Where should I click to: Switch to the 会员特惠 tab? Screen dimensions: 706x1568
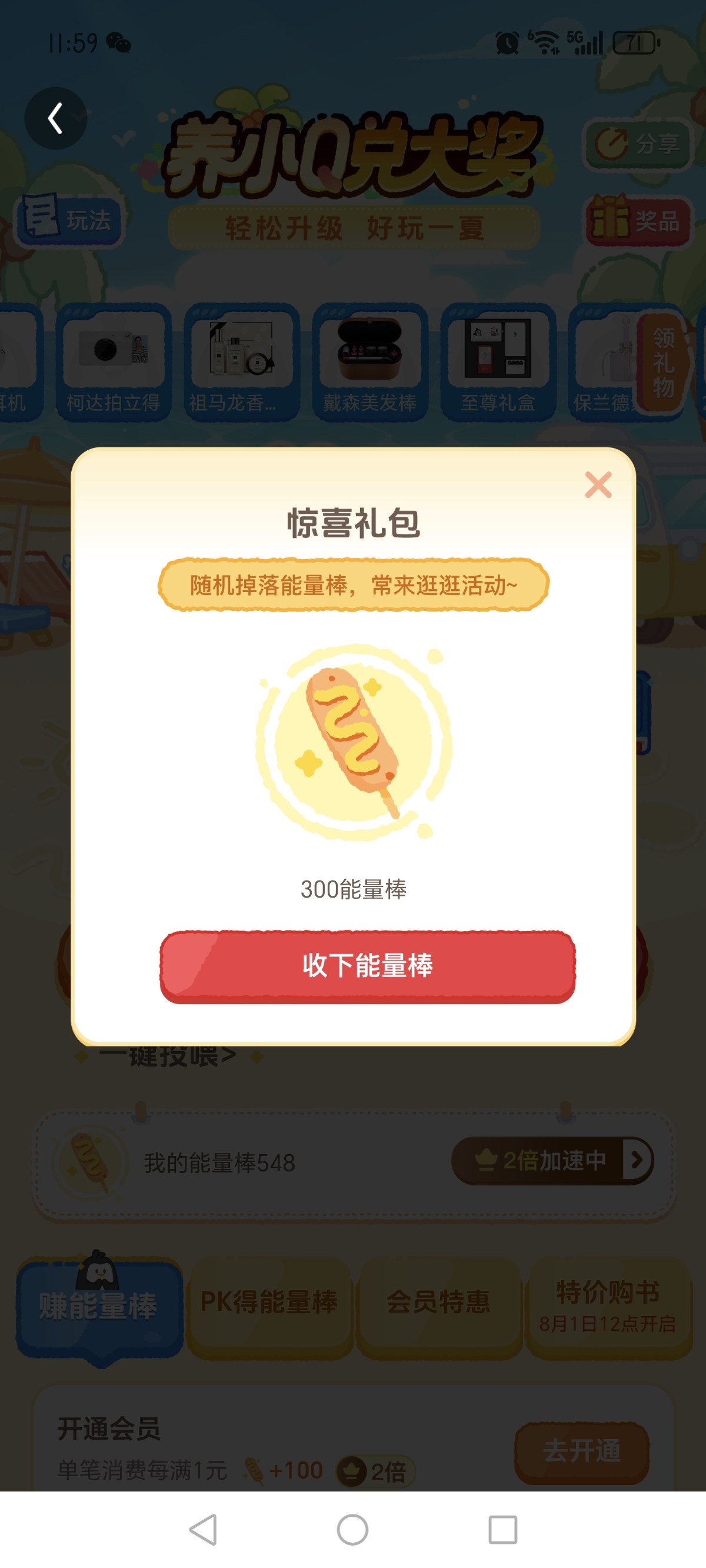pyautogui.click(x=439, y=1303)
